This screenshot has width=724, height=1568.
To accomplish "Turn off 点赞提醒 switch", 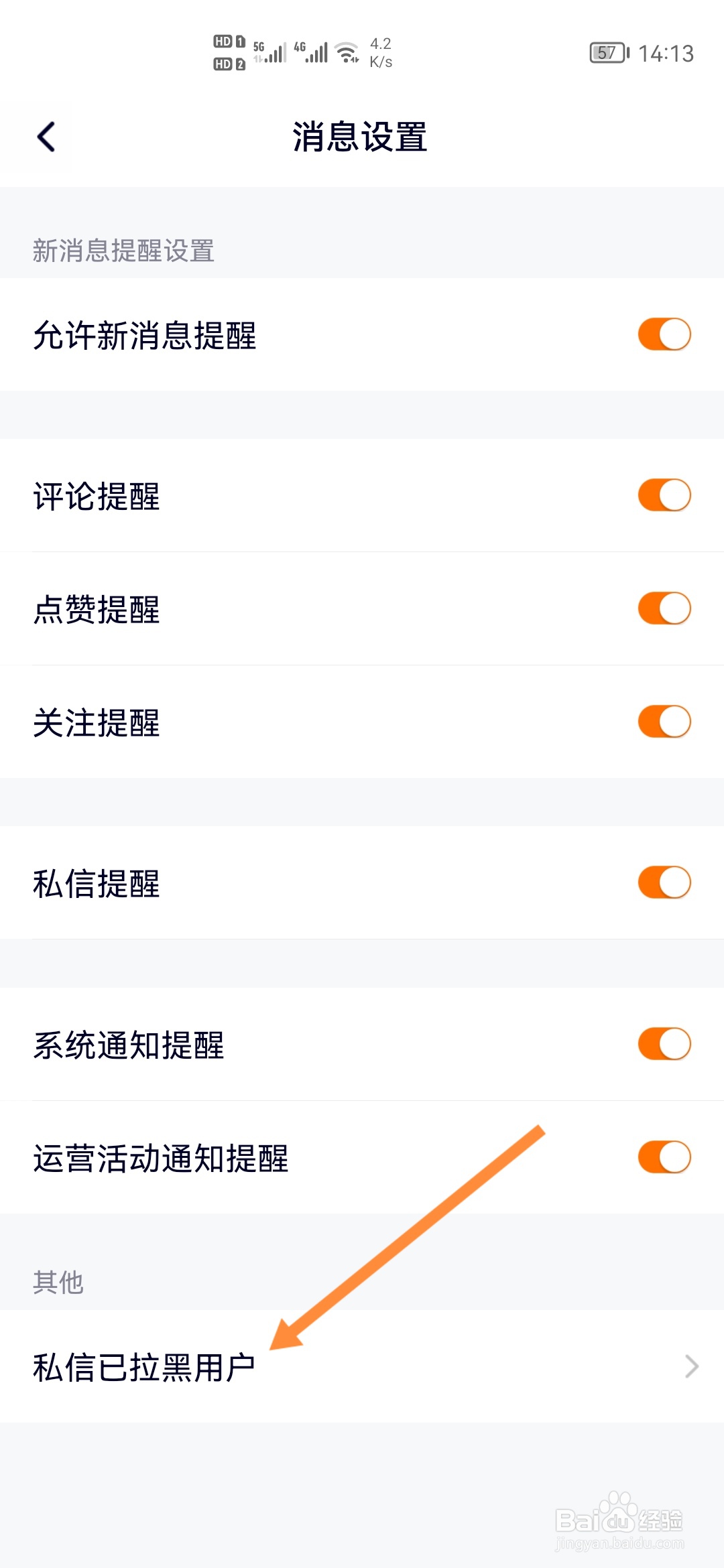I will [664, 608].
